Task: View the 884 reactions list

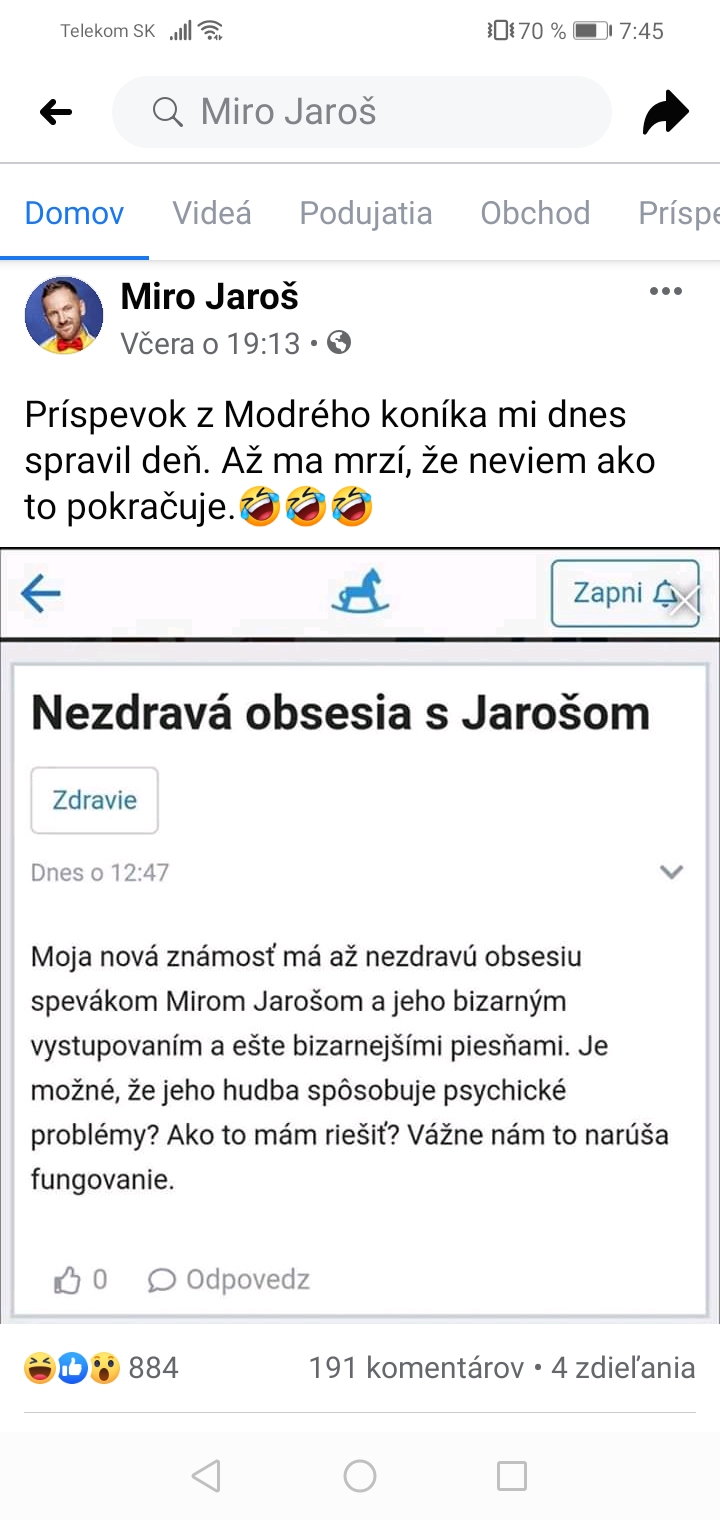Action: click(x=100, y=1367)
